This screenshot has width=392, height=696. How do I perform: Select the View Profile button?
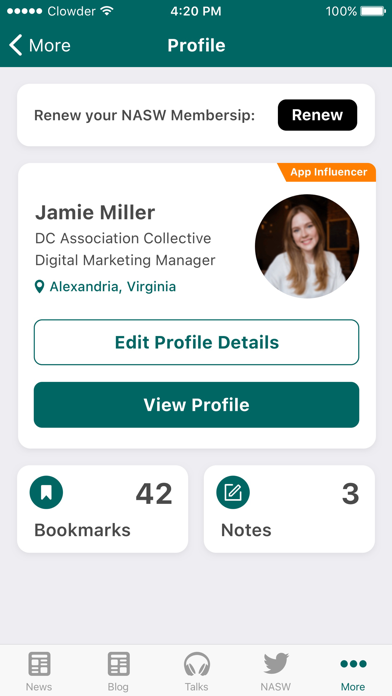pyautogui.click(x=196, y=405)
